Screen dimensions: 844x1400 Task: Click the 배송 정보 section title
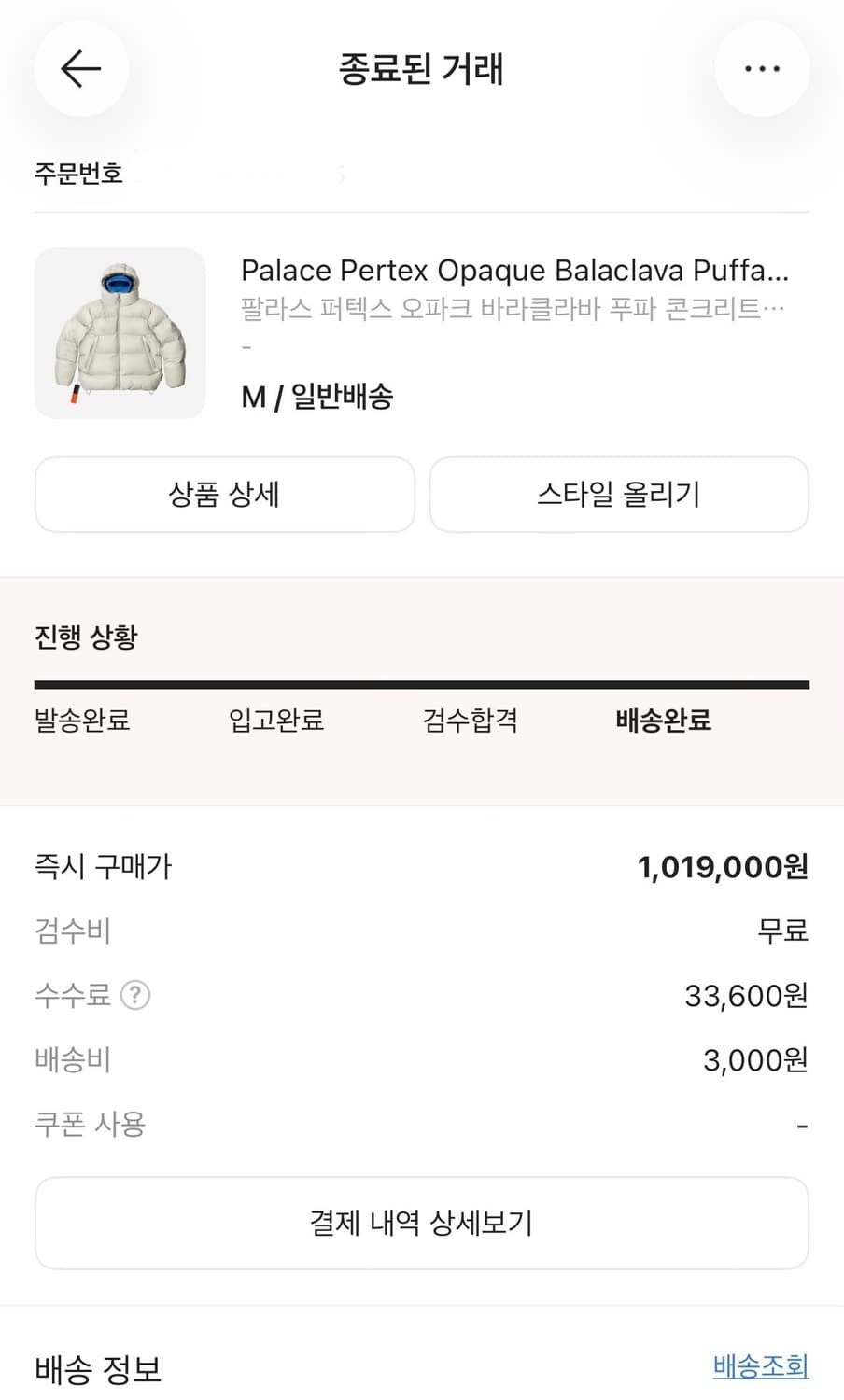point(96,1370)
